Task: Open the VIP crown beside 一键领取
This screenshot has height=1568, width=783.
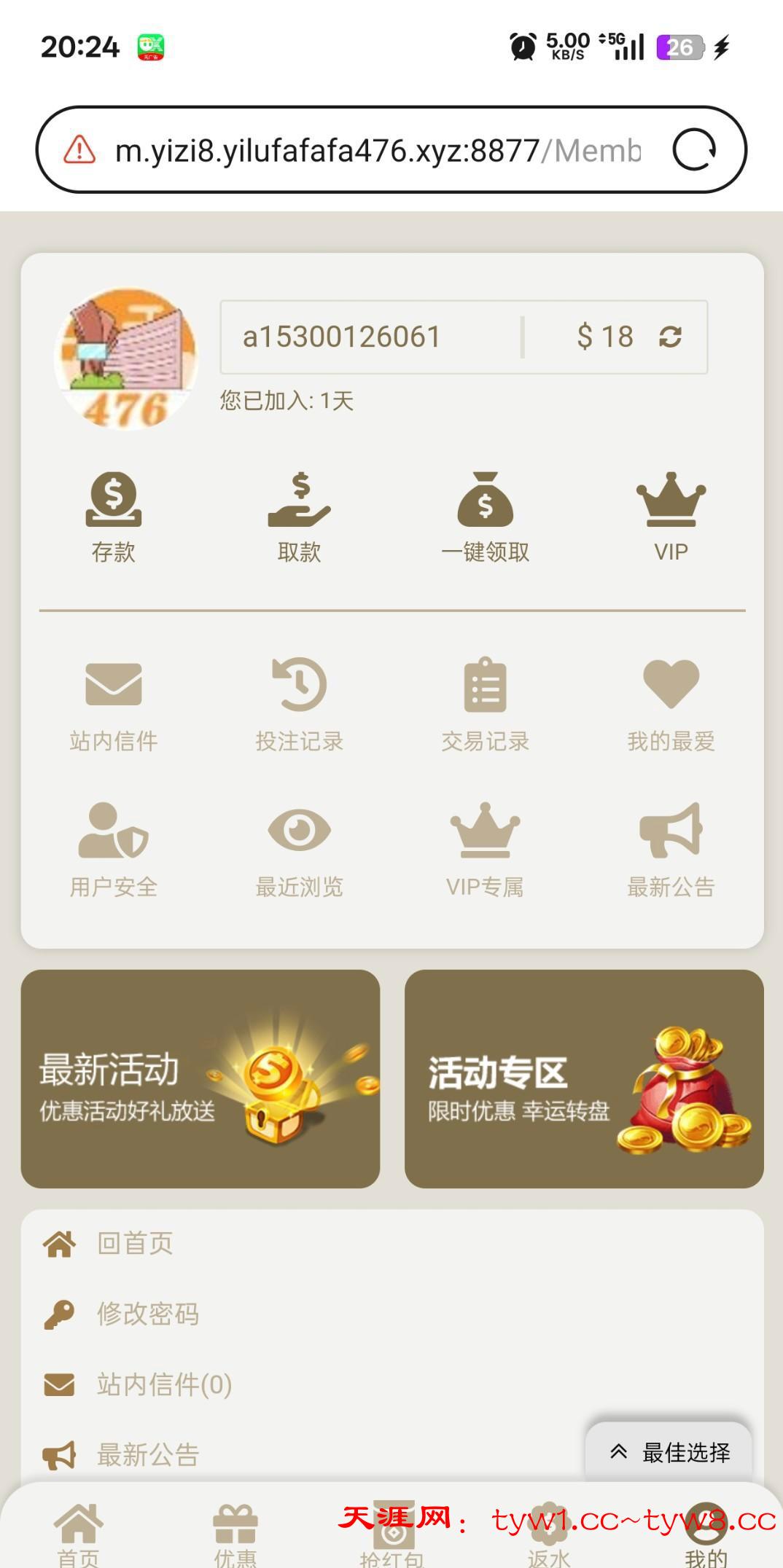Action: [x=671, y=516]
